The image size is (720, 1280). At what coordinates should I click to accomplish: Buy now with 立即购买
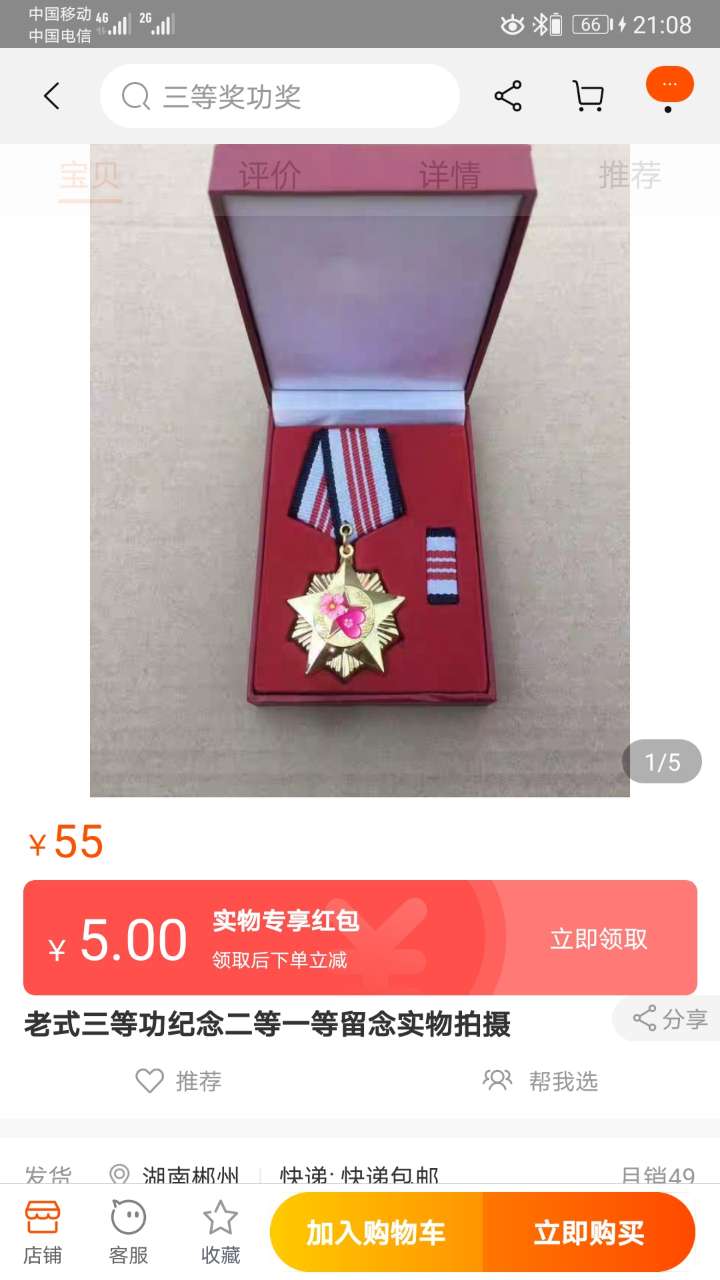(x=588, y=1233)
